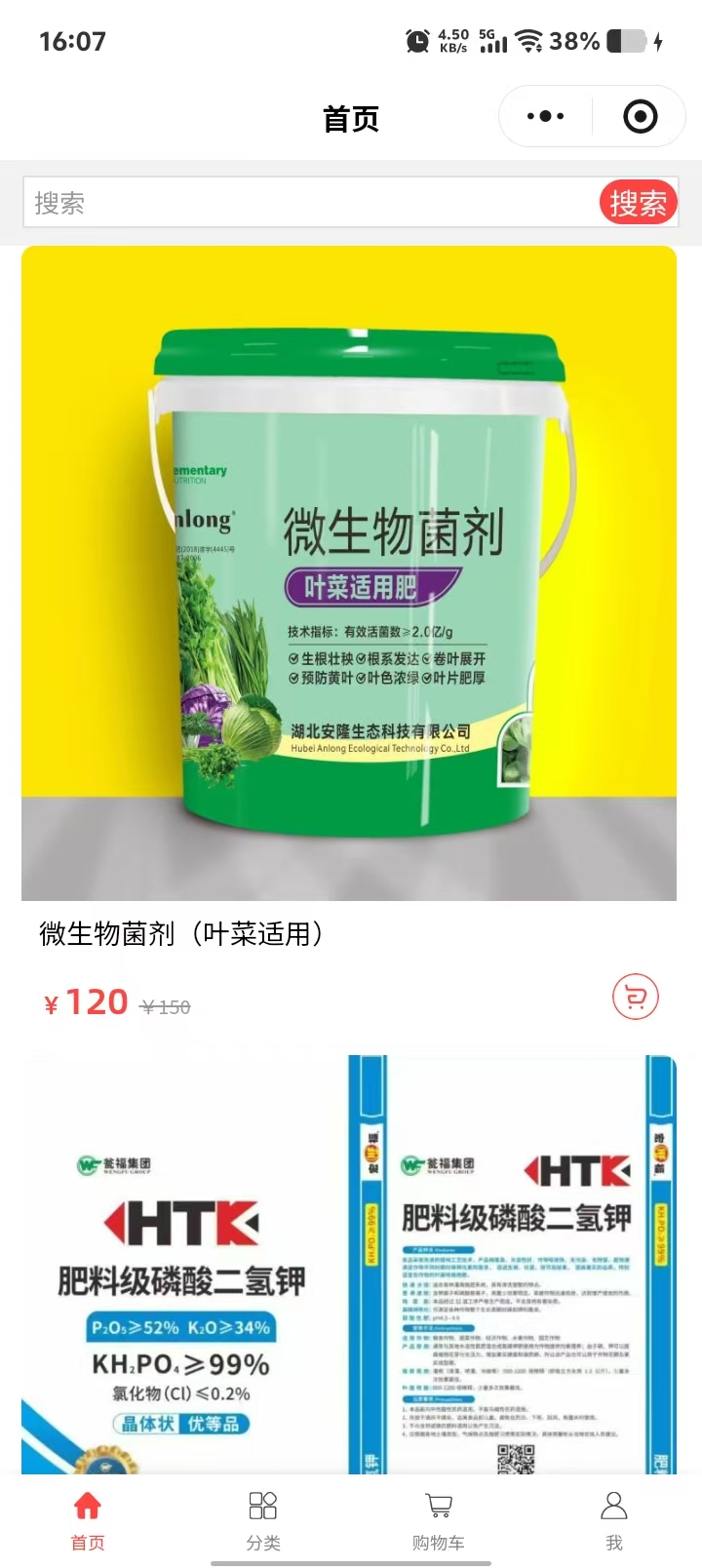Image resolution: width=702 pixels, height=1568 pixels.
Task: Select the 我 profile tab
Action: tap(614, 1519)
